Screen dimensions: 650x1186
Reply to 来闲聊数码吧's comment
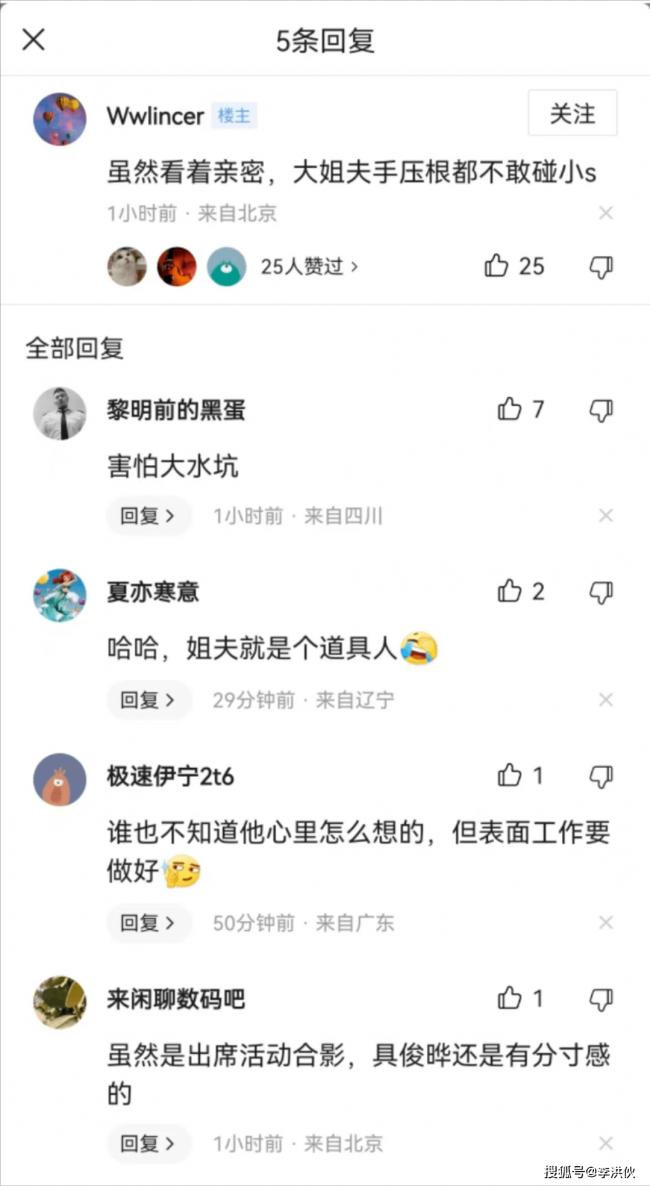[x=148, y=1143]
